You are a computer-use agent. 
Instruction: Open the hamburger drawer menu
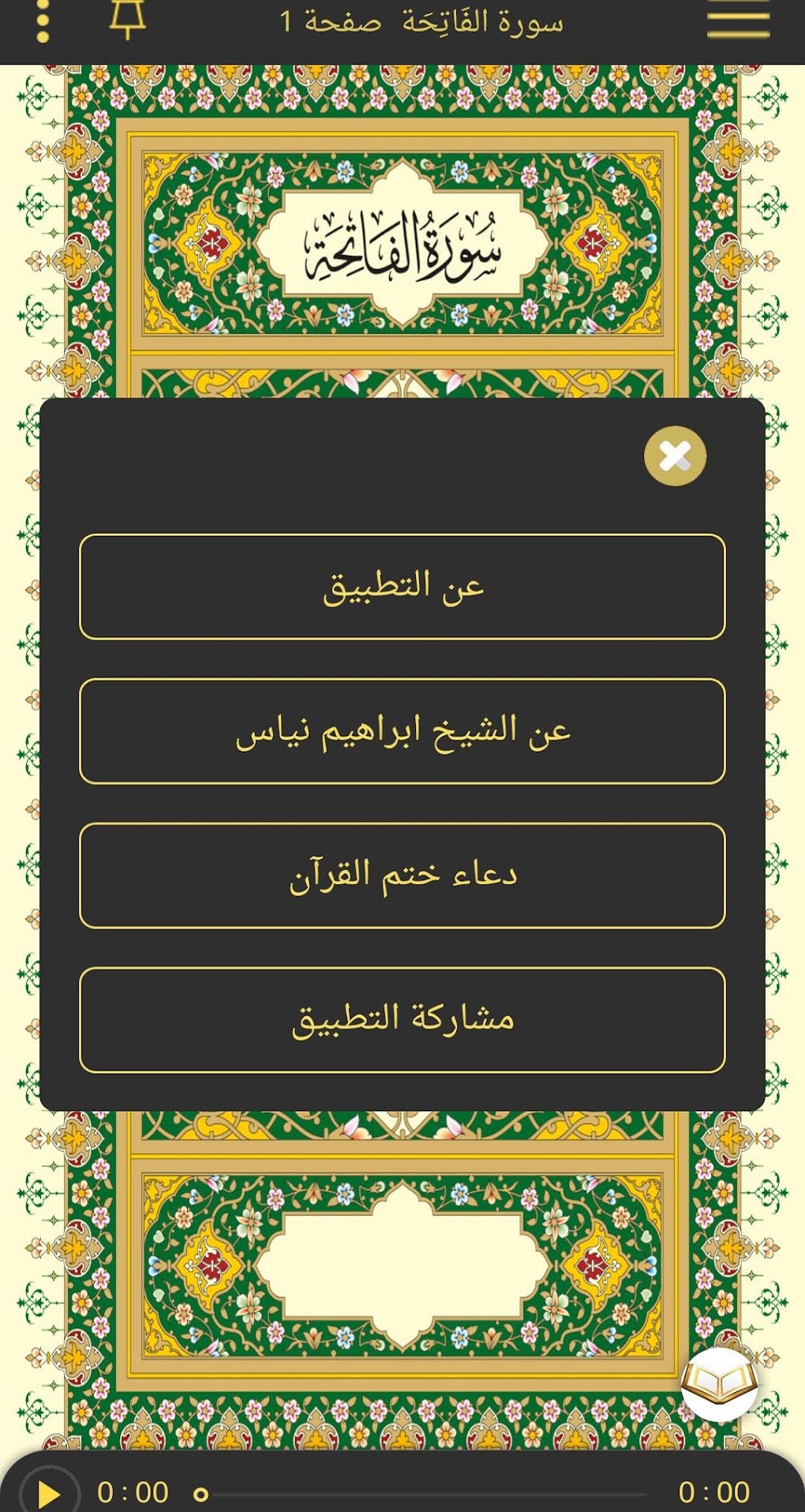click(x=738, y=19)
